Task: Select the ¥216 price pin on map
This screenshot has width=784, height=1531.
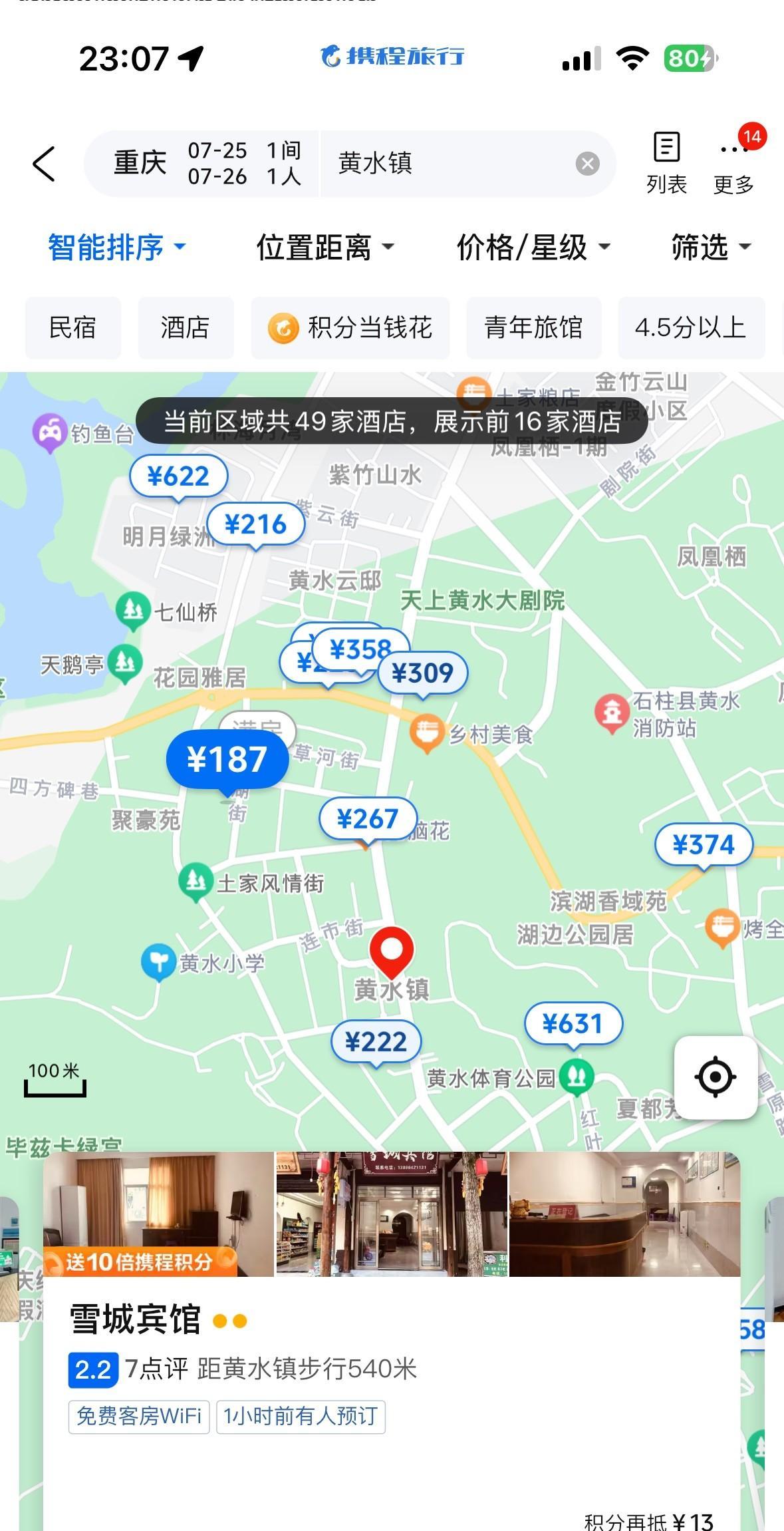Action: 256,525
